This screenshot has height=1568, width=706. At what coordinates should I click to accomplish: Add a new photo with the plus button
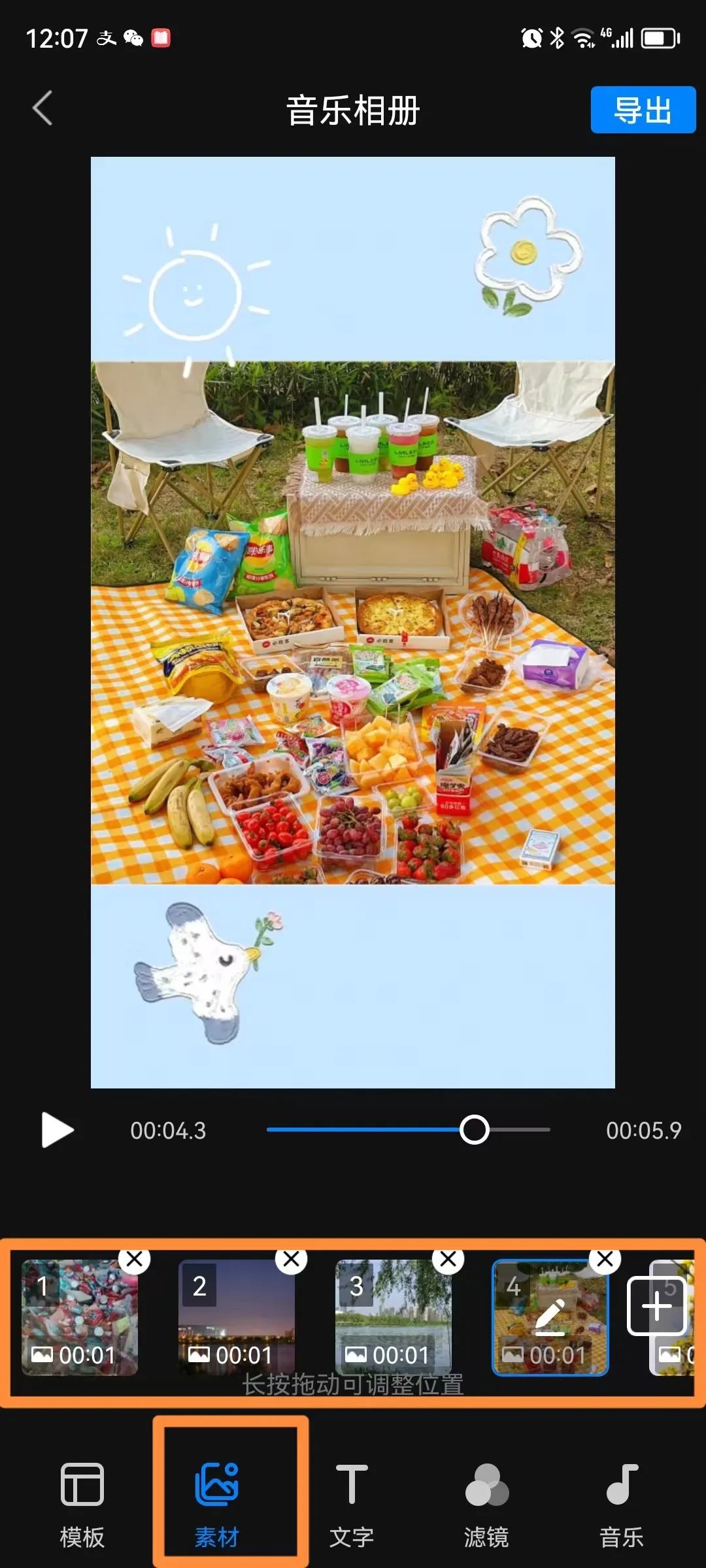pyautogui.click(x=656, y=1307)
